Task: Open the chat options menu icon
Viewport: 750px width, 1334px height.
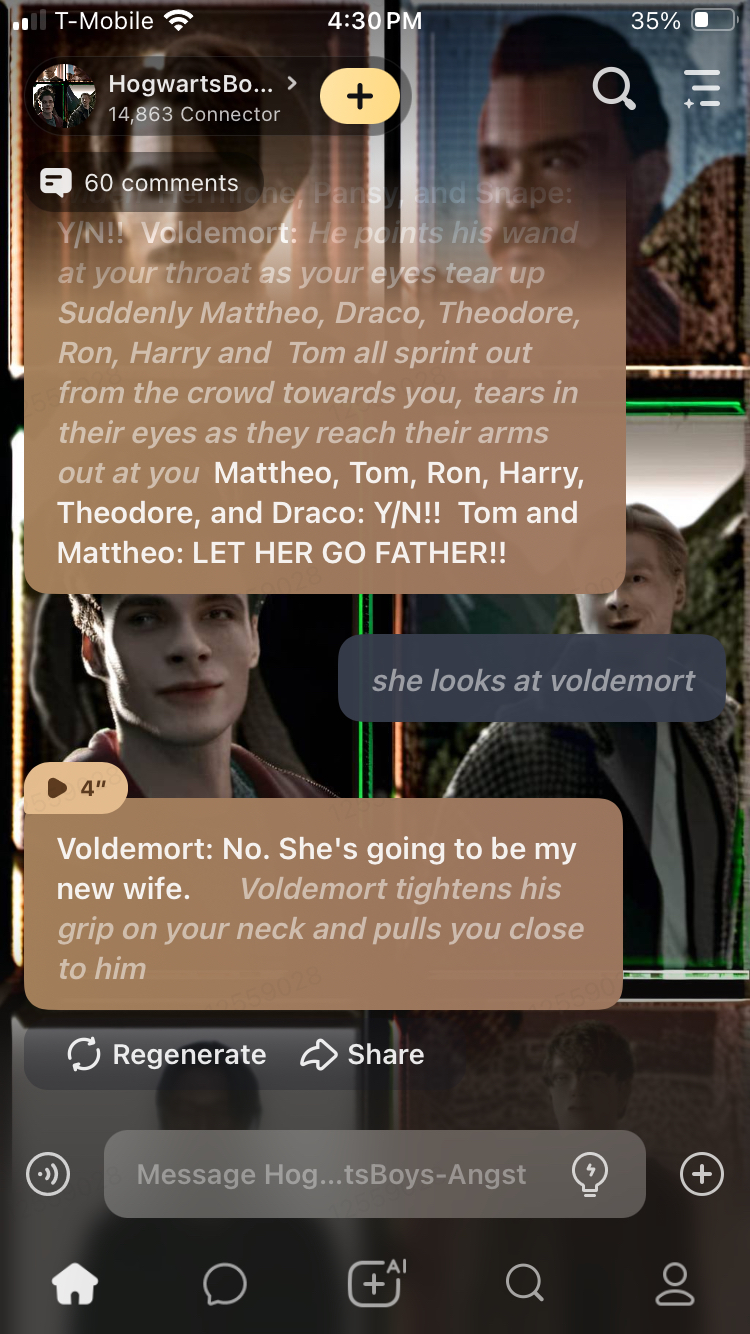Action: (702, 89)
